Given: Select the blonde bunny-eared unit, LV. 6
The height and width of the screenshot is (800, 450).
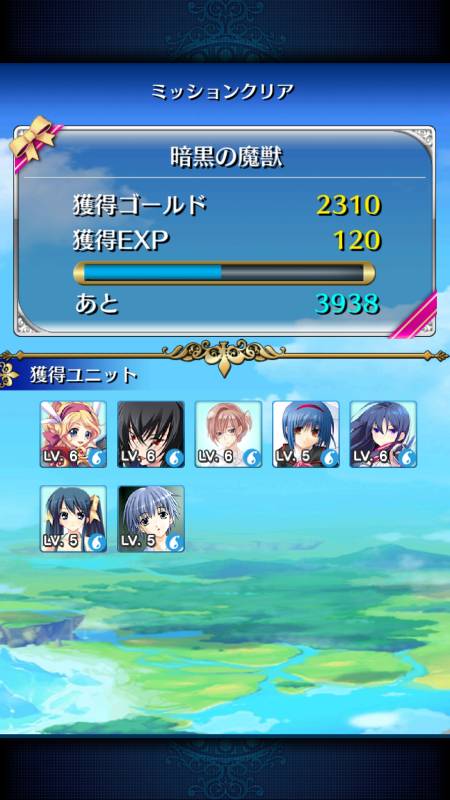Looking at the screenshot, I should pos(73,434).
